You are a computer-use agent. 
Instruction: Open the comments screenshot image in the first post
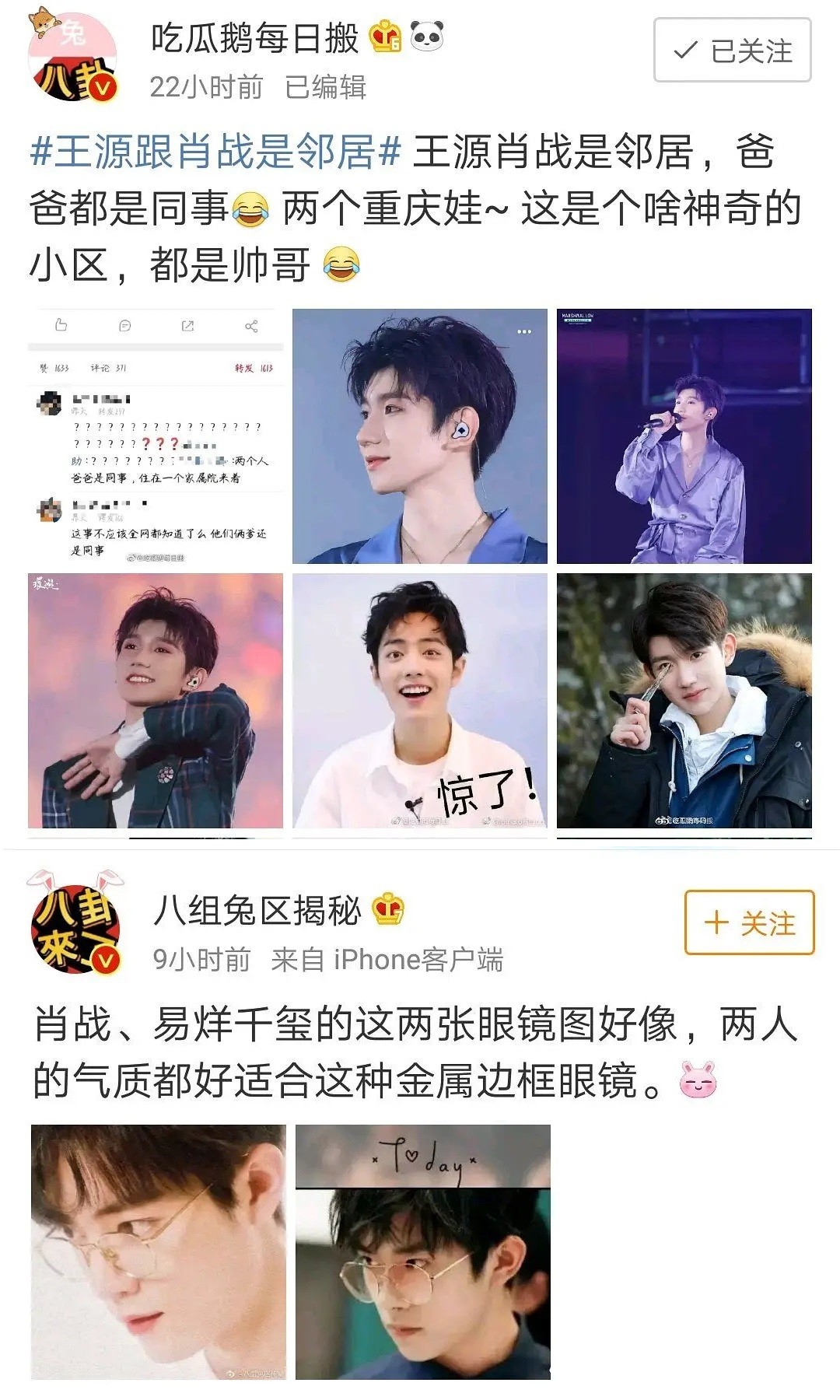point(156,436)
